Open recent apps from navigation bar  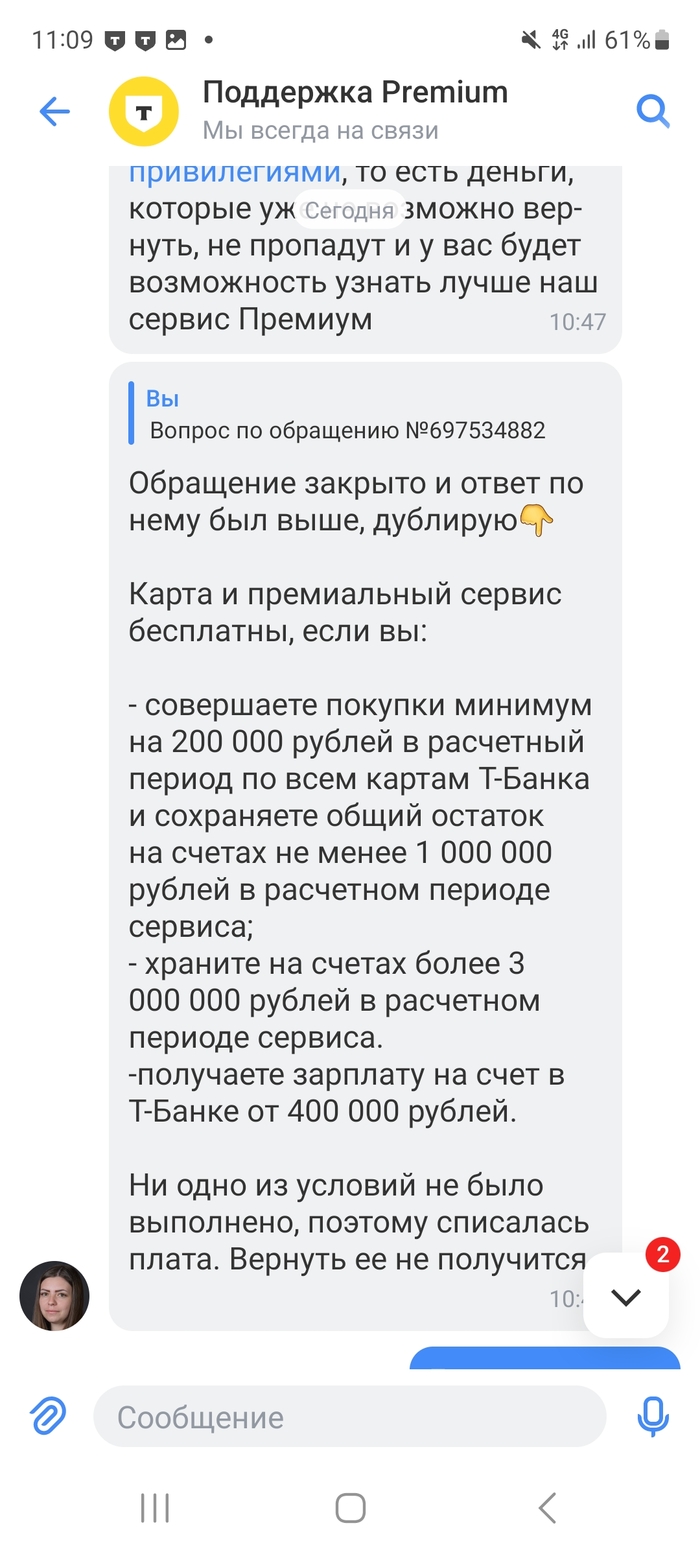click(x=155, y=1508)
